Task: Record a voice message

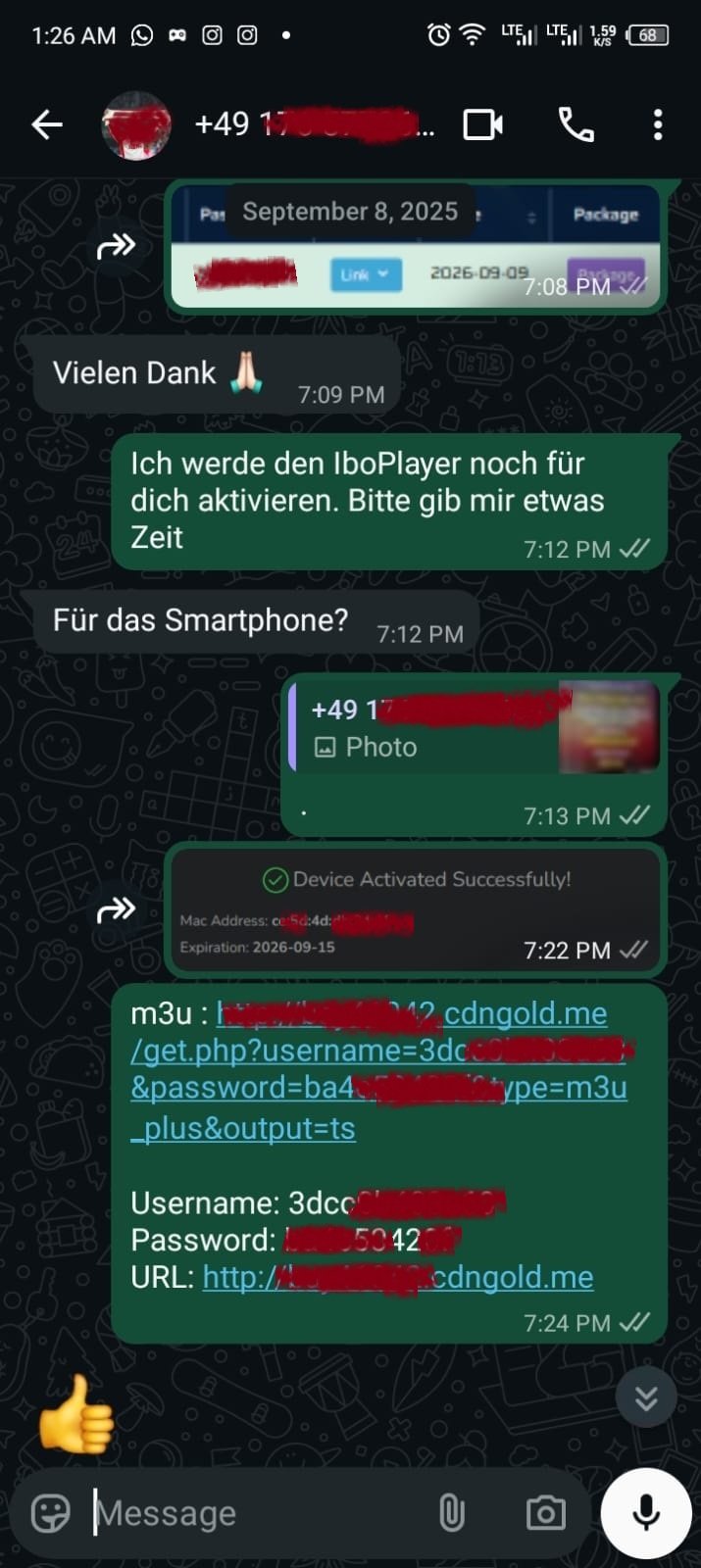Action: pyautogui.click(x=646, y=1513)
